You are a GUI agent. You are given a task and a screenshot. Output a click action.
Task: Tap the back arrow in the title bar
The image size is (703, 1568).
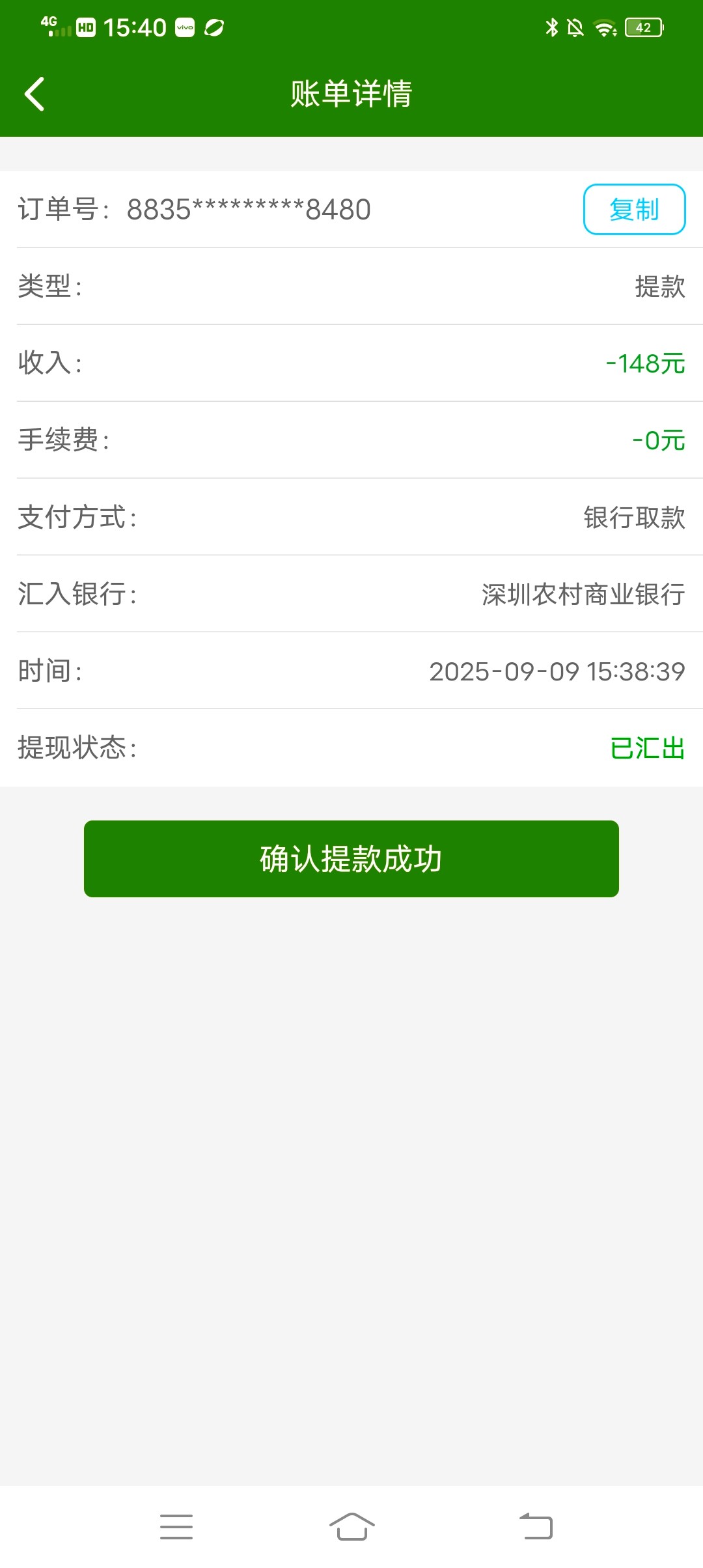(34, 93)
